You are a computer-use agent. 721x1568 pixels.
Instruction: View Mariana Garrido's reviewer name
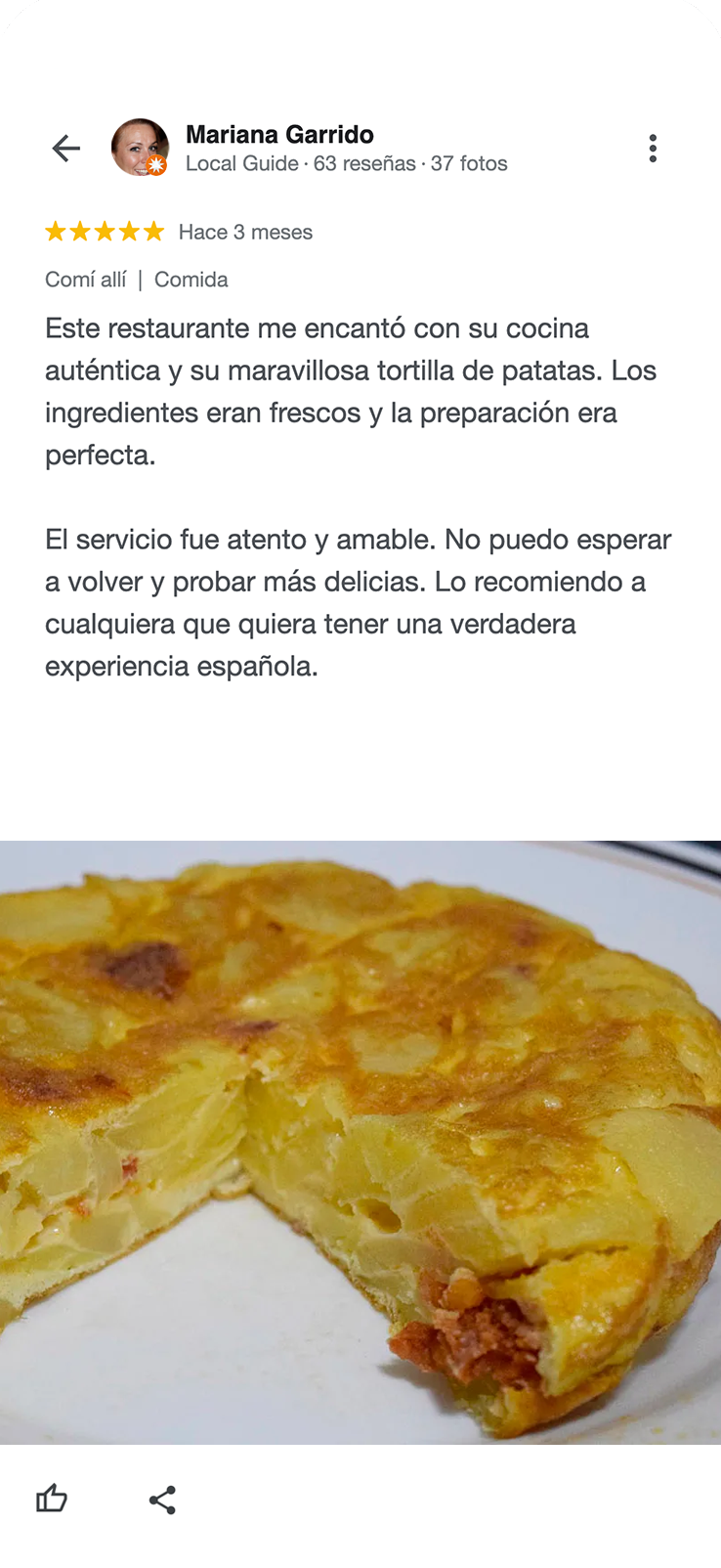point(279,135)
